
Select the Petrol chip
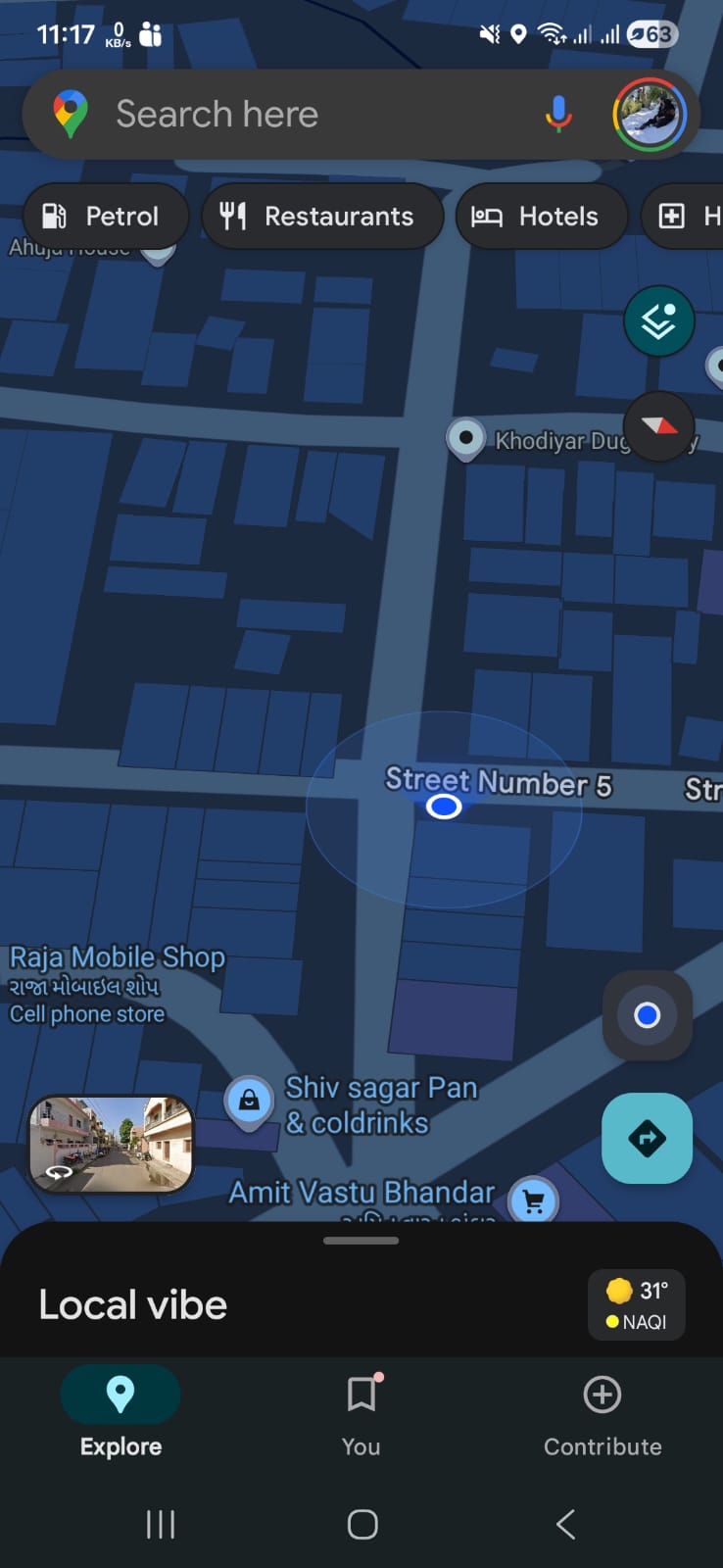105,217
